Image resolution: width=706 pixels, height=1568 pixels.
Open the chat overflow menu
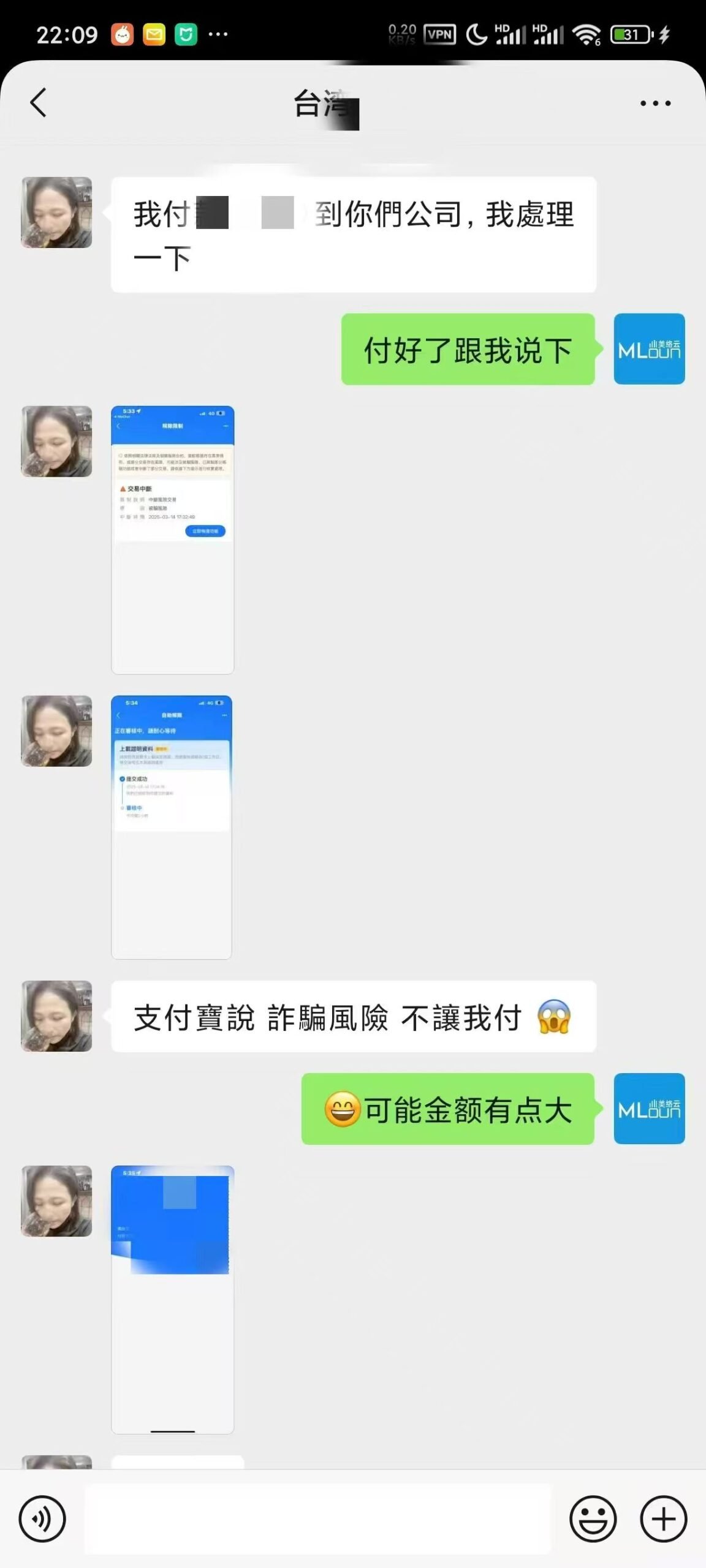click(x=655, y=104)
